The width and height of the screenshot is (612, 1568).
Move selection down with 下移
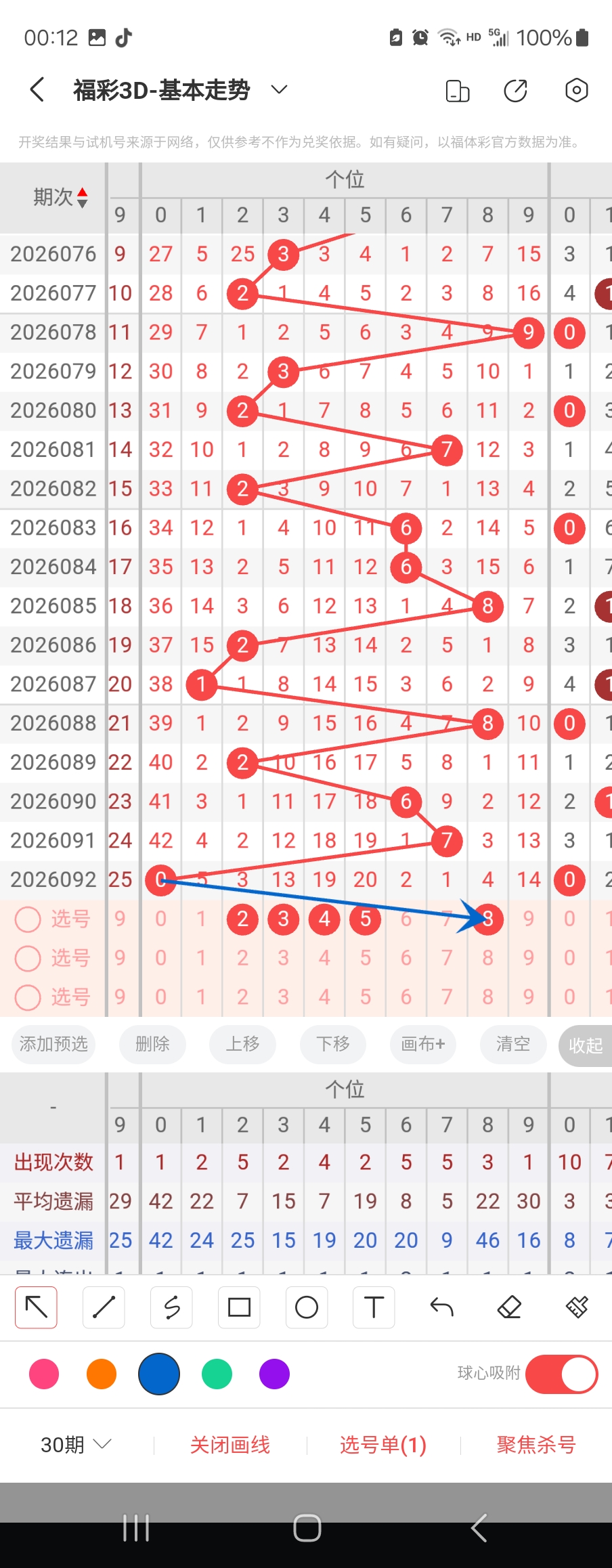[333, 1044]
